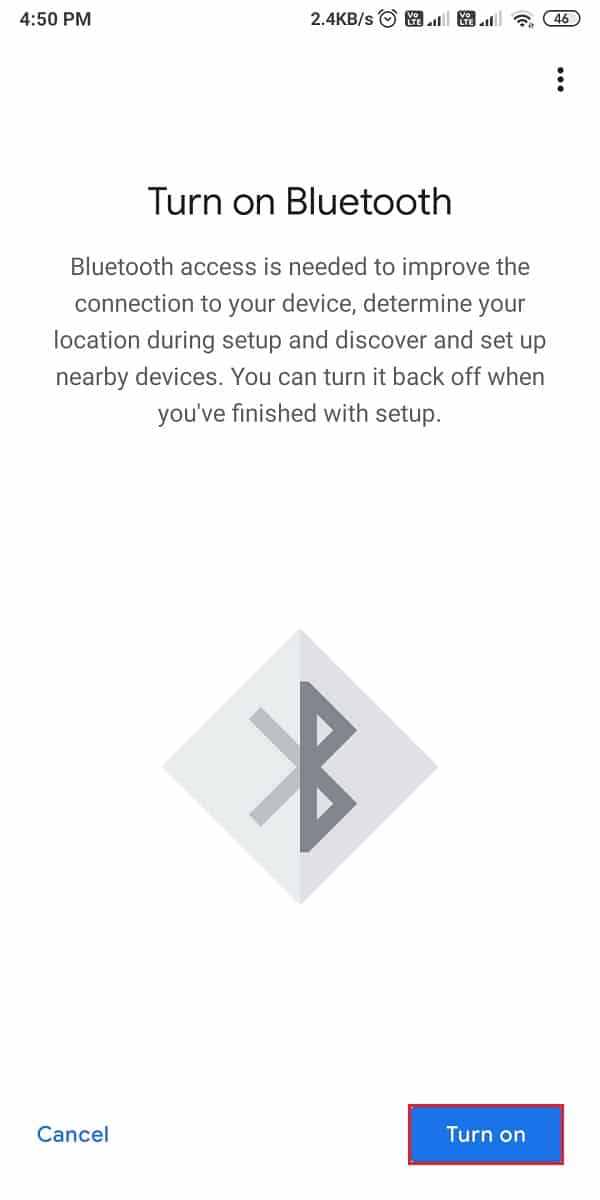Tap the Turn on button

(x=485, y=1133)
